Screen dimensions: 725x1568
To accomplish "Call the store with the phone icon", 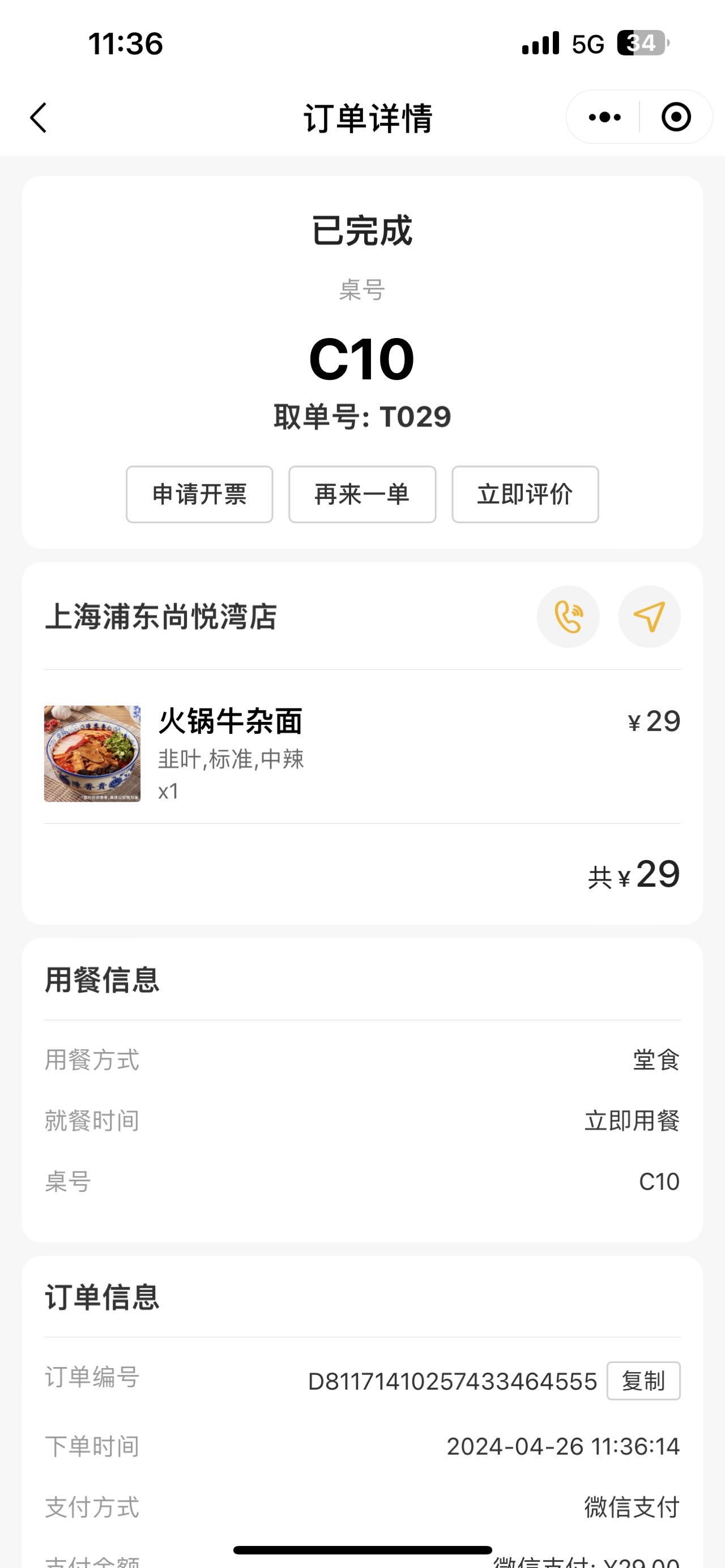I will (x=568, y=617).
